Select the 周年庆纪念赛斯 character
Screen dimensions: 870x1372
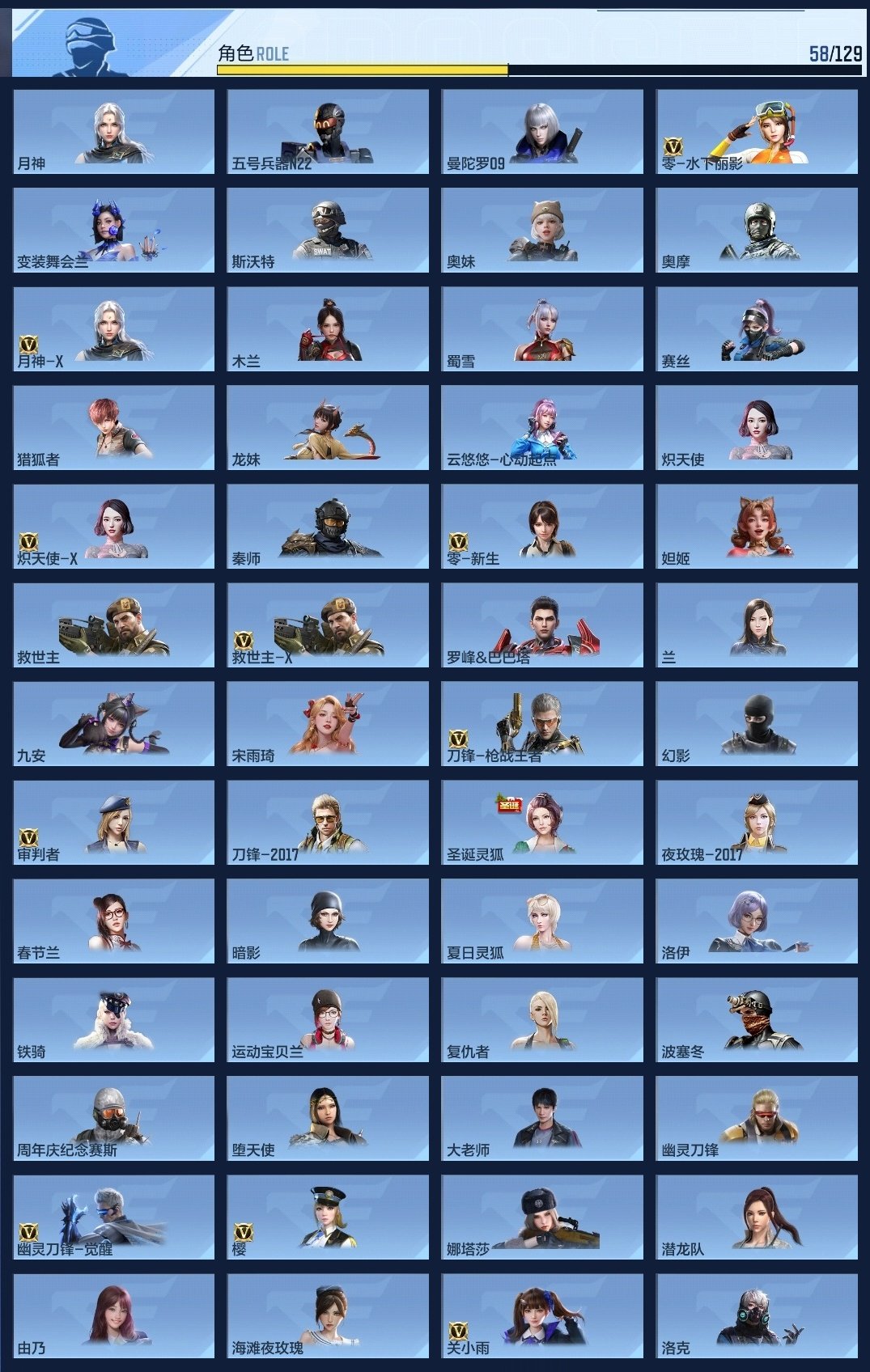point(114,1118)
